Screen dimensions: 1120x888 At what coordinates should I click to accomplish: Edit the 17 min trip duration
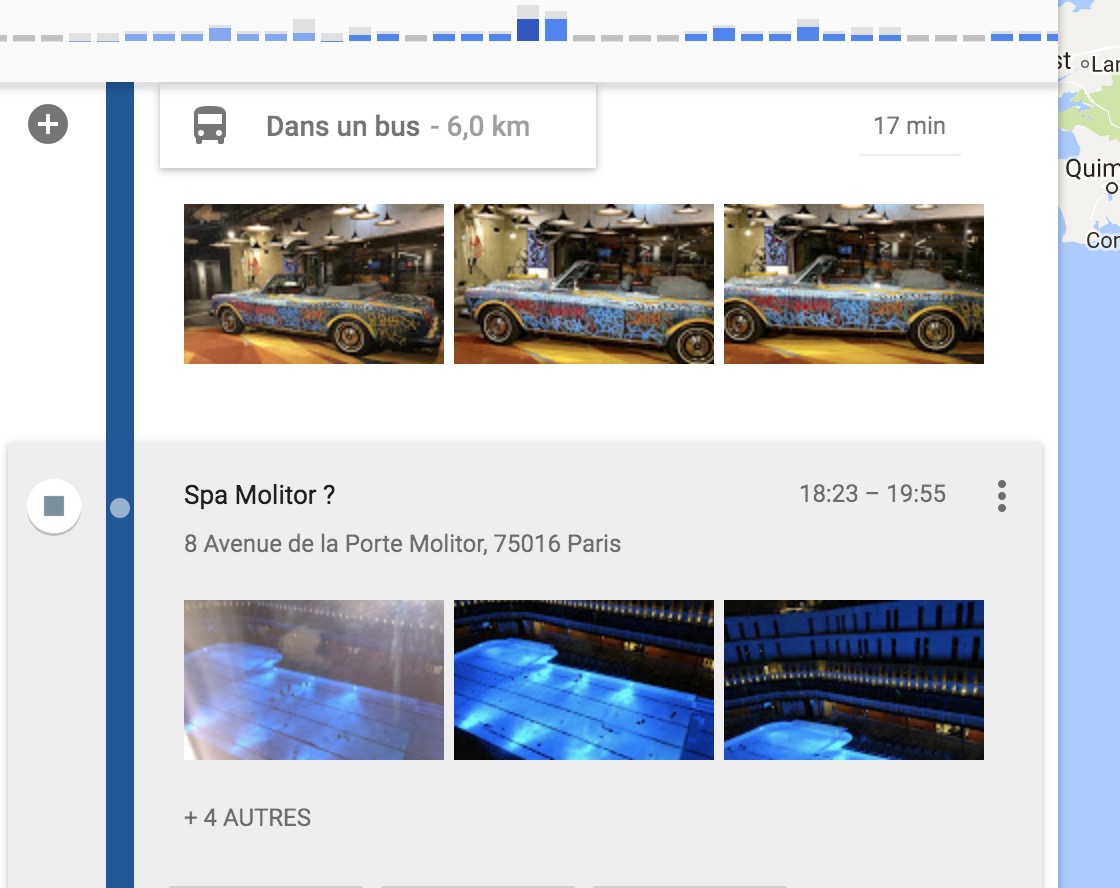[x=908, y=126]
